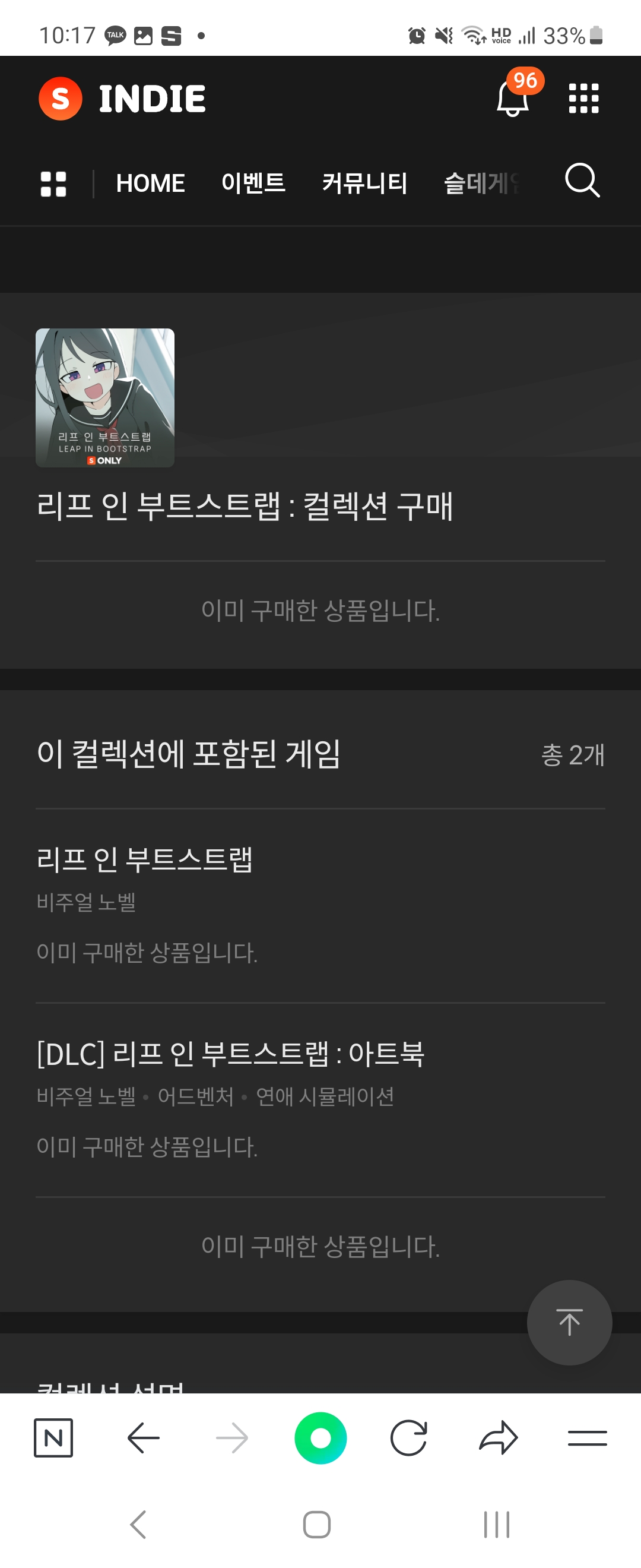Screen dimensions: 641x1568
Task: Jump back to top with the arrow button
Action: coord(569,1322)
